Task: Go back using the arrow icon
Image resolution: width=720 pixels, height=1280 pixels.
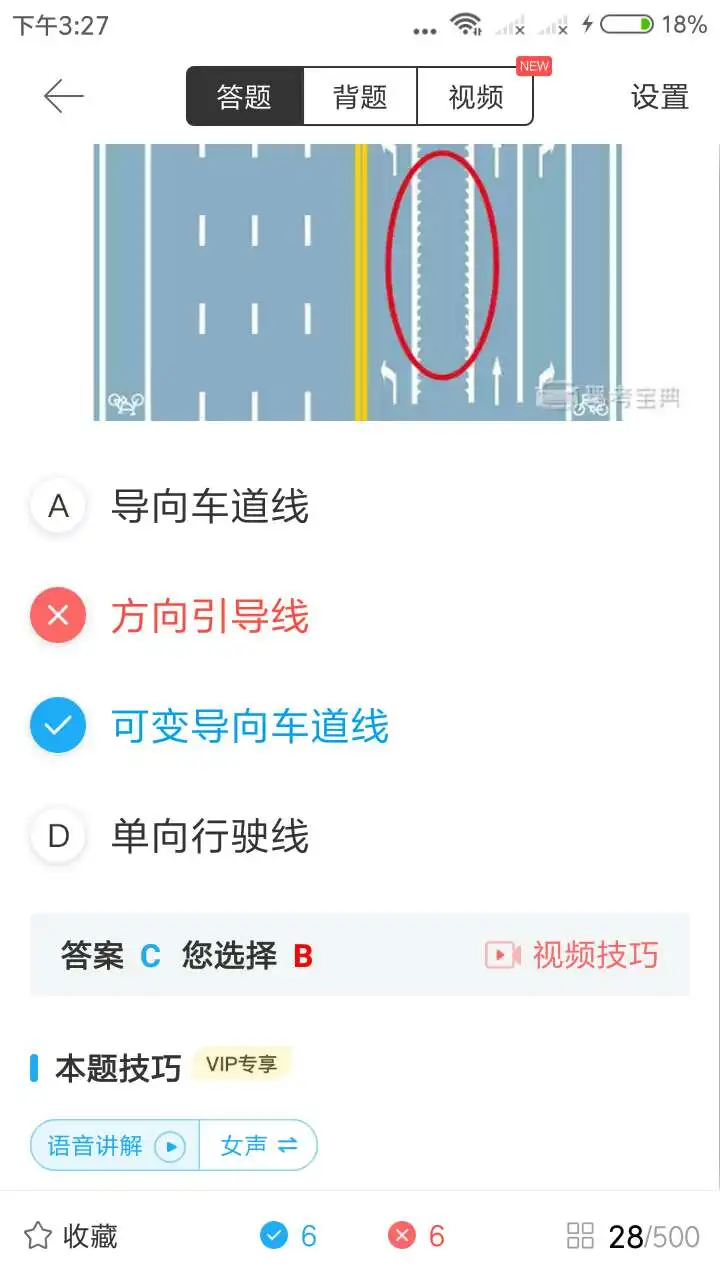Action: click(63, 97)
